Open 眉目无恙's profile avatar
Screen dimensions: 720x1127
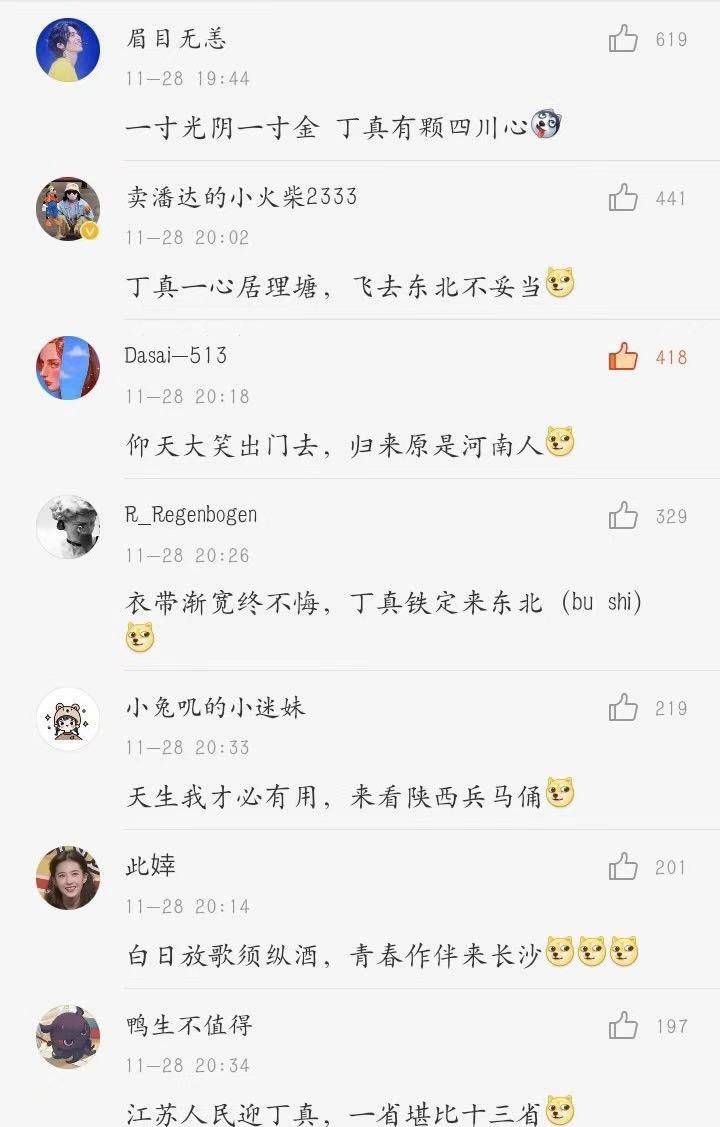pyautogui.click(x=68, y=49)
